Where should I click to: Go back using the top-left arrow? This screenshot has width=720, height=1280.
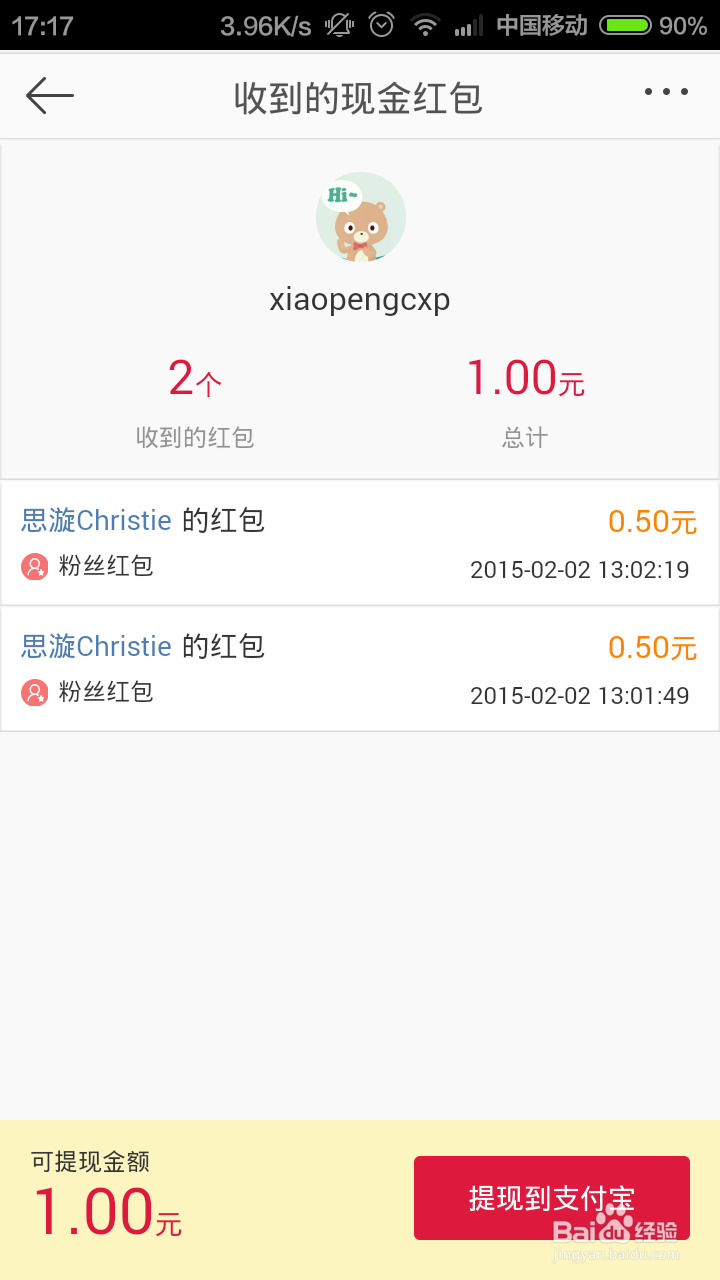50,96
